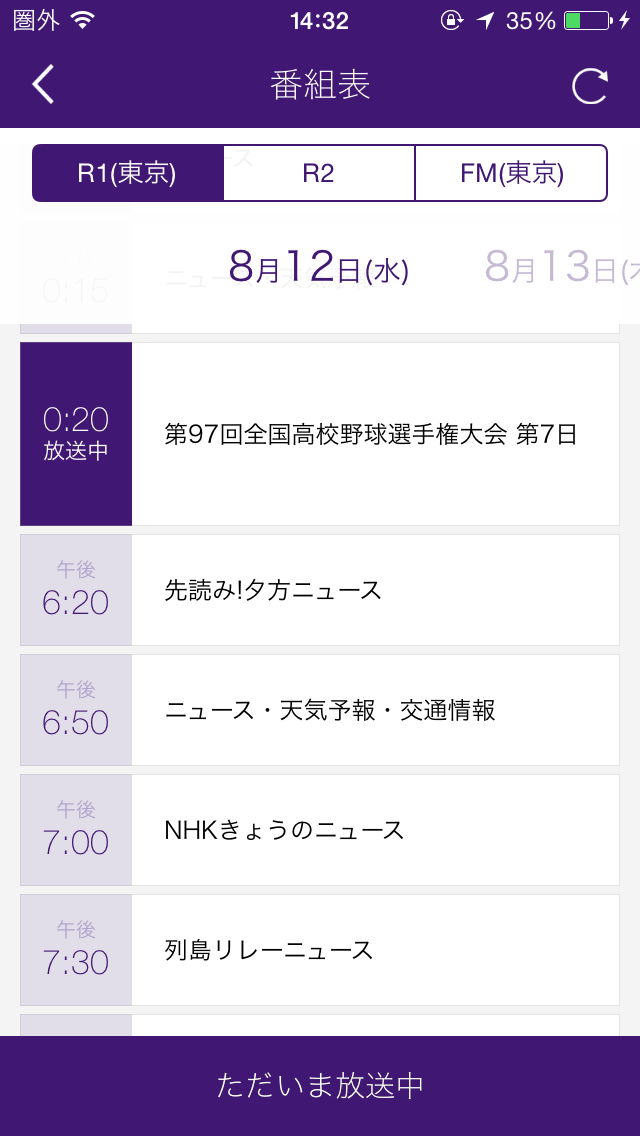Image resolution: width=640 pixels, height=1136 pixels.
Task: Switch to the FM(東京) channel tab
Action: tap(511, 173)
